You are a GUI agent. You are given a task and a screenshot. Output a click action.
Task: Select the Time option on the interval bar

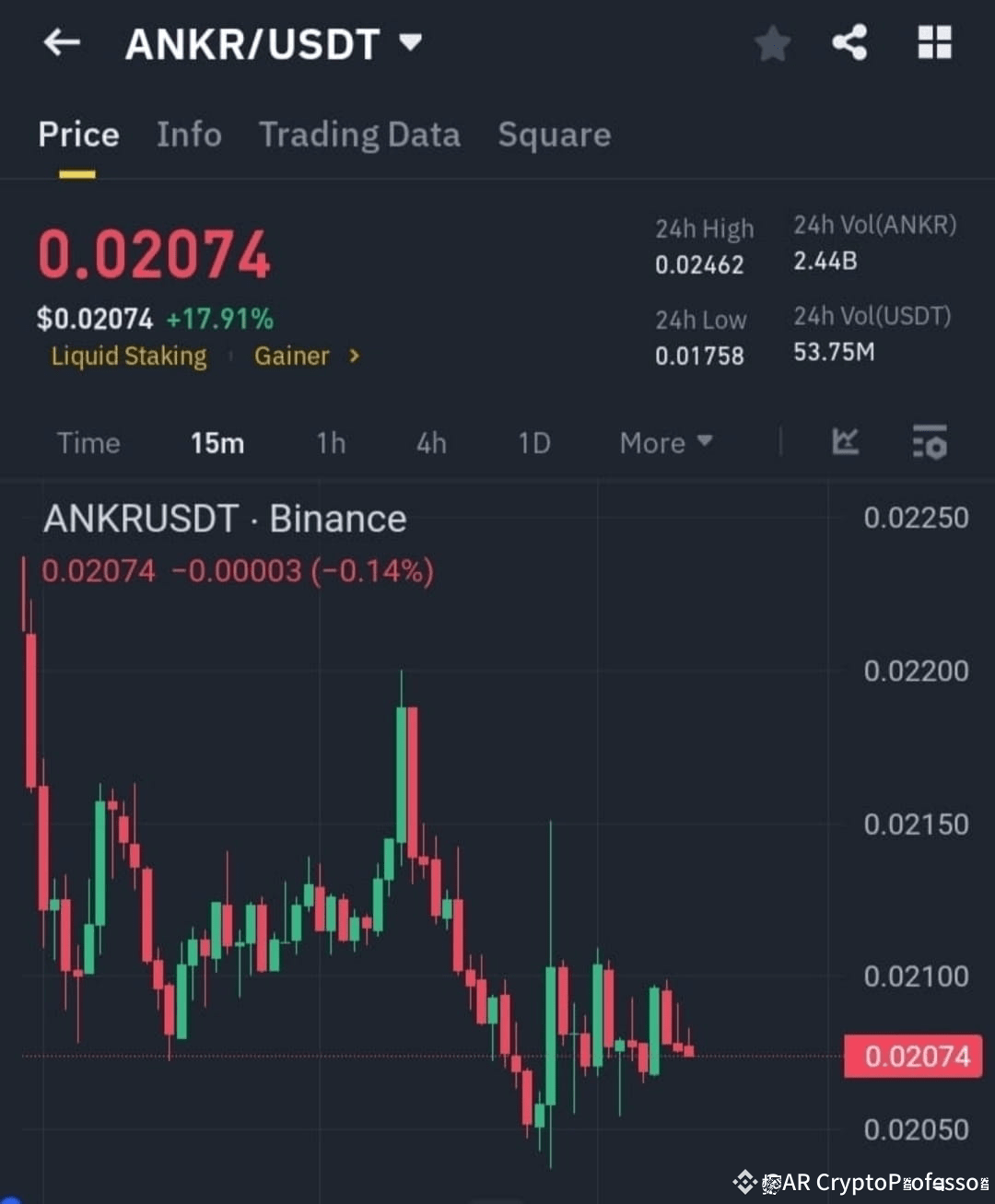pos(88,443)
